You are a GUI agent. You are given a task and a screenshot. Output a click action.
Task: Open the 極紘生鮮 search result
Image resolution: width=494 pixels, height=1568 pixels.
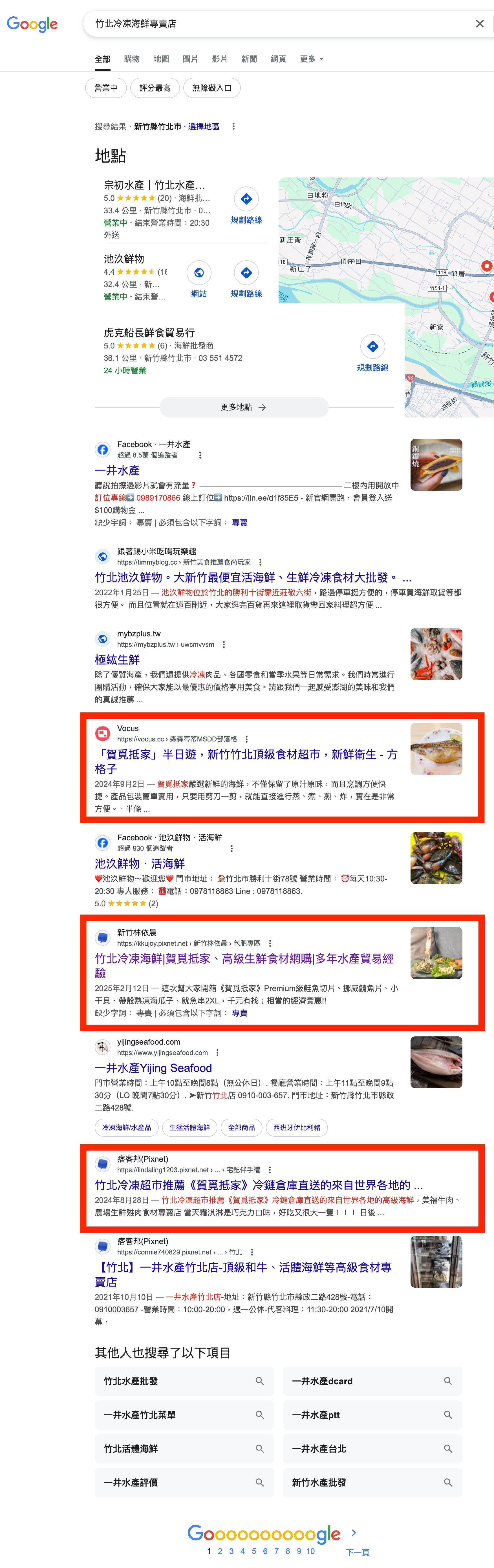117,660
